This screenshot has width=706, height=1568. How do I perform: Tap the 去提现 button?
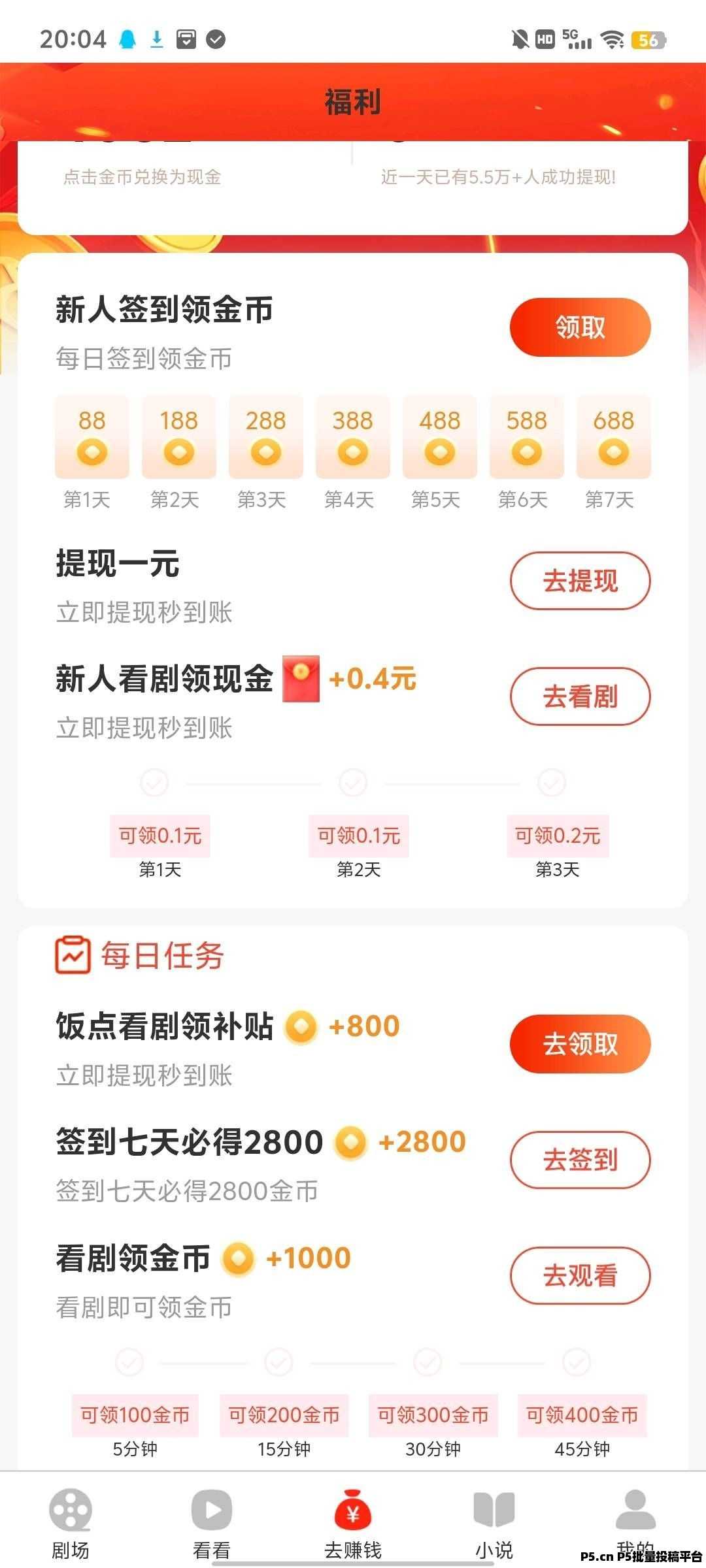[580, 581]
